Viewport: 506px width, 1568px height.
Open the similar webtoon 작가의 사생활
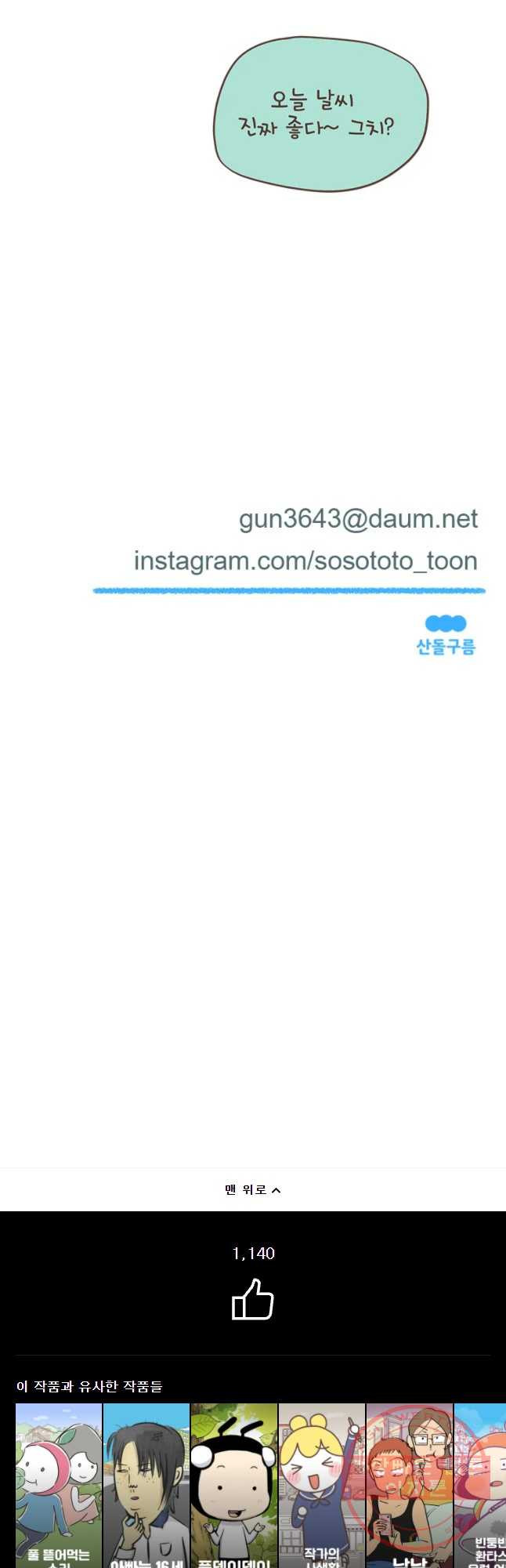point(322,1486)
